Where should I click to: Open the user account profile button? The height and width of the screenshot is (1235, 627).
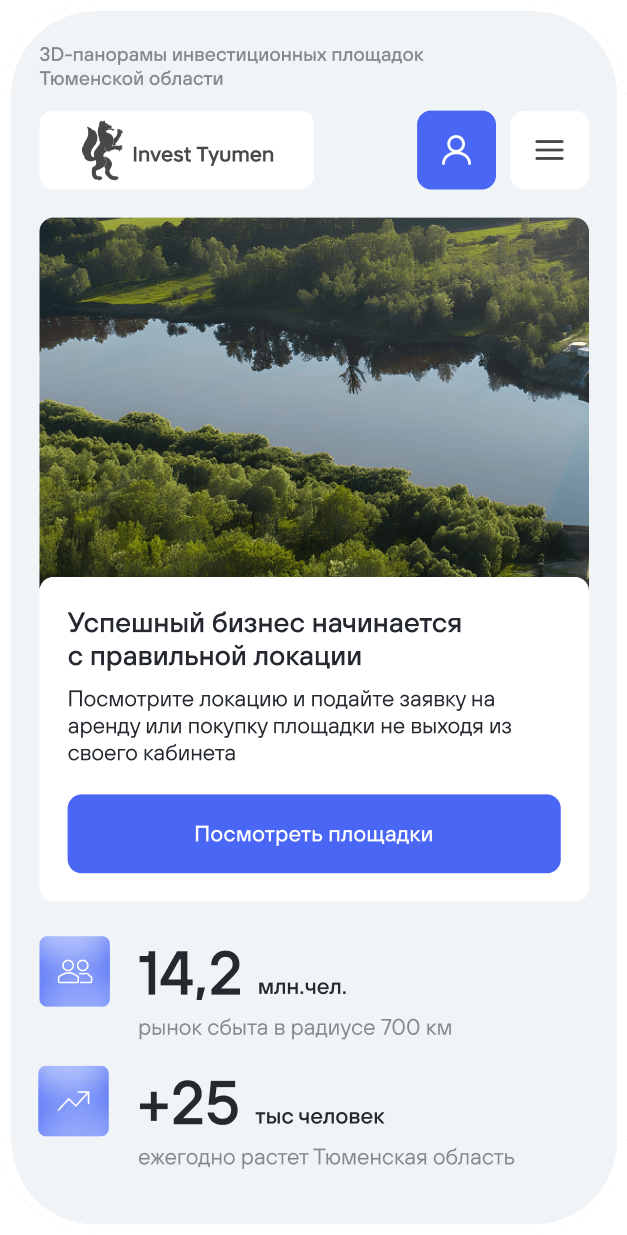[456, 150]
